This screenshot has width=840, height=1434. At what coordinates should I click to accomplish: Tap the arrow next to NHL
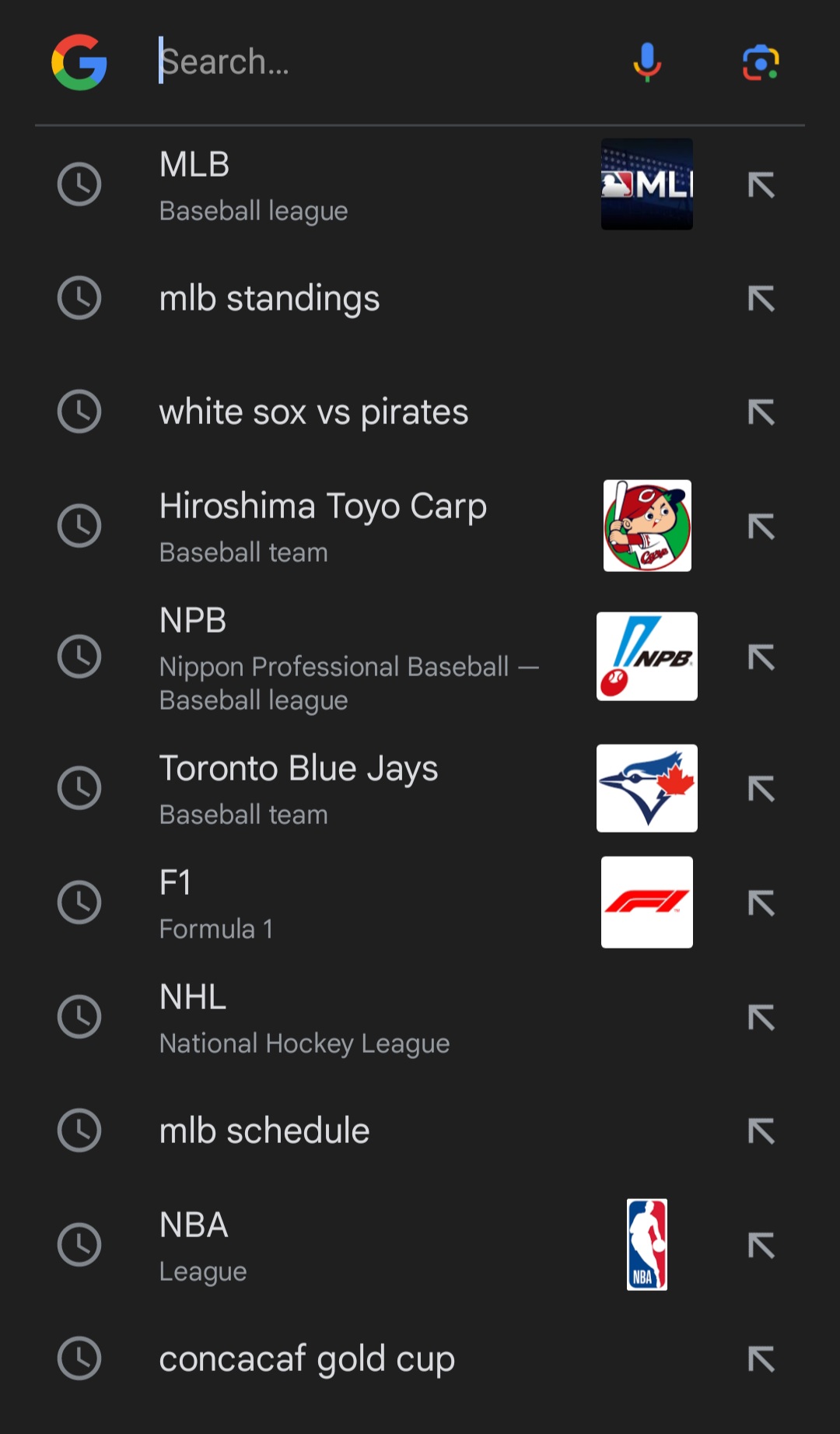(x=761, y=1018)
